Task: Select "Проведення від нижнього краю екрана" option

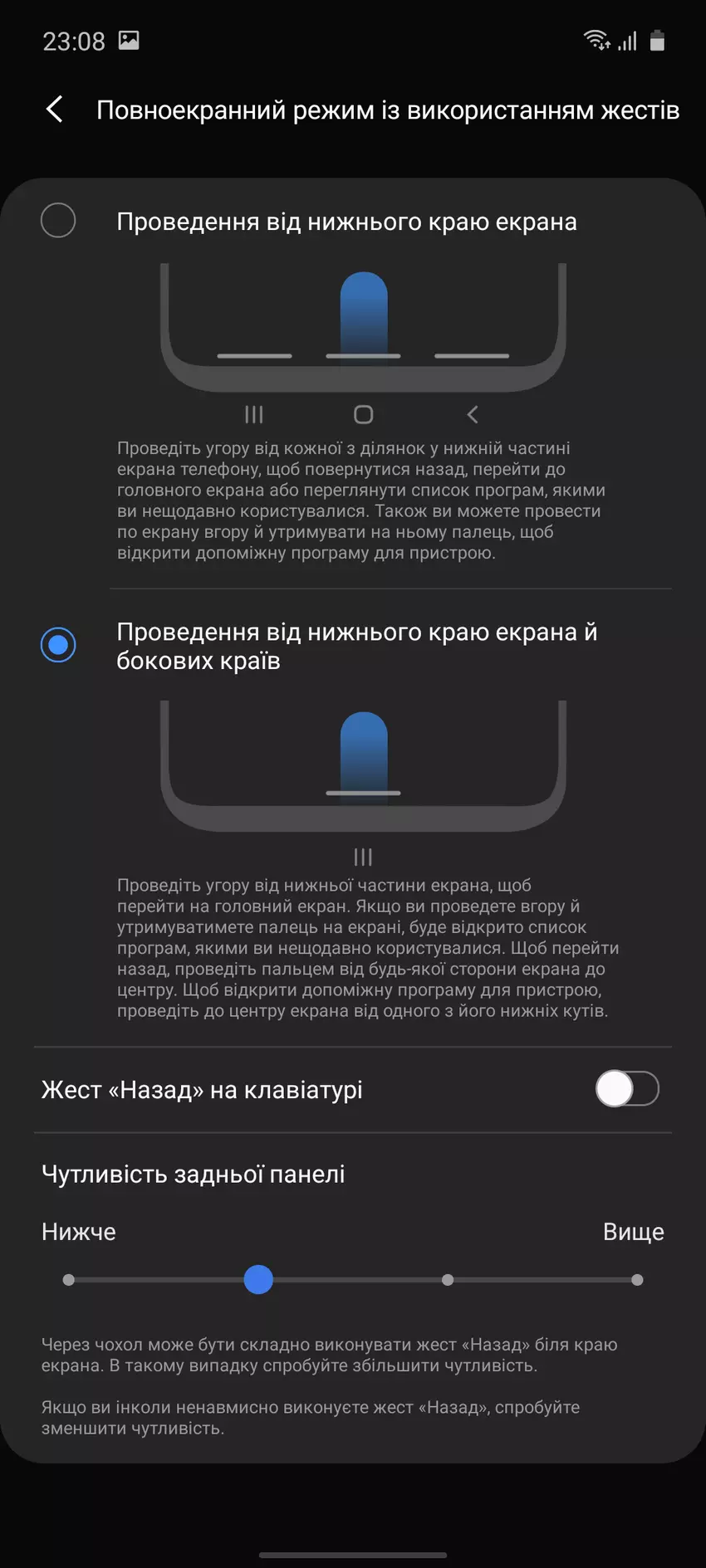Action: pos(58,221)
